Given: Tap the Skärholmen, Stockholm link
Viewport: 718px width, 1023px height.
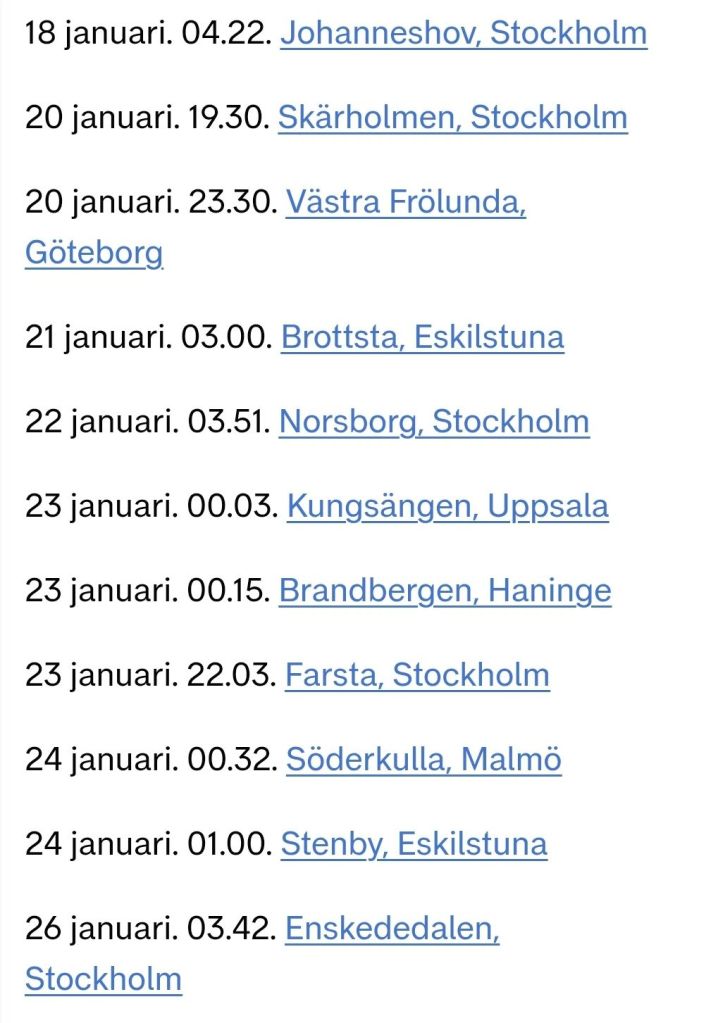Looking at the screenshot, I should point(452,117).
